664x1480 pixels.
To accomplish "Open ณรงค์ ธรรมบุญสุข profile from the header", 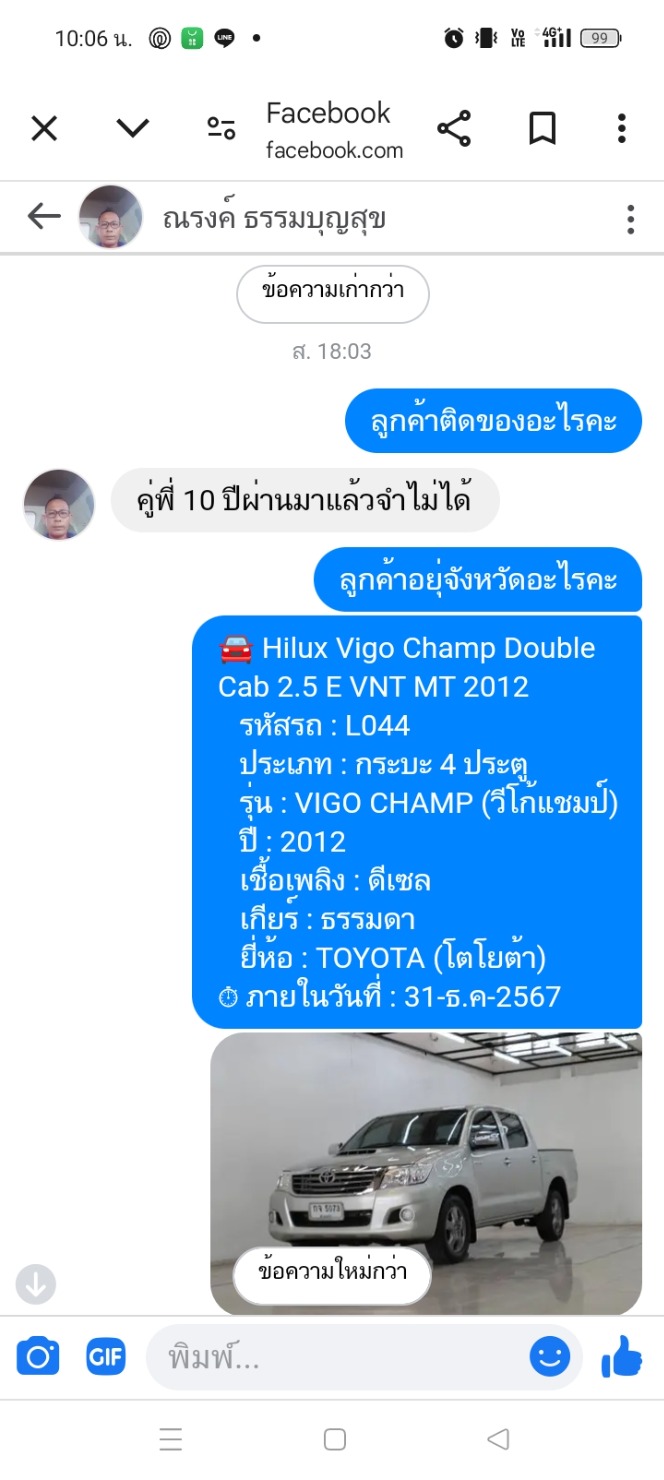I will click(x=274, y=218).
